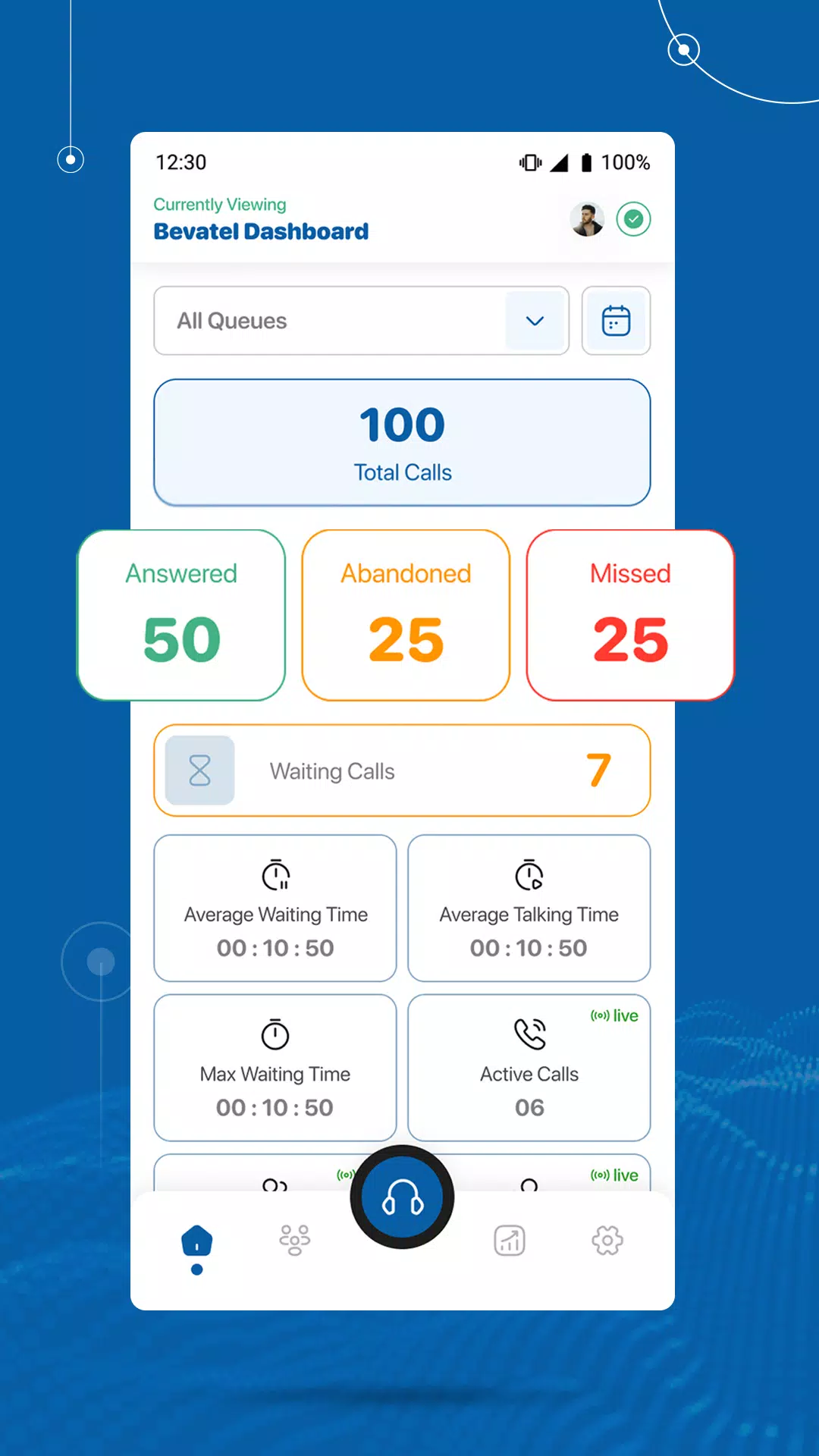Tap the Total Calls card showing 100
The height and width of the screenshot is (1456, 819).
pos(401,442)
